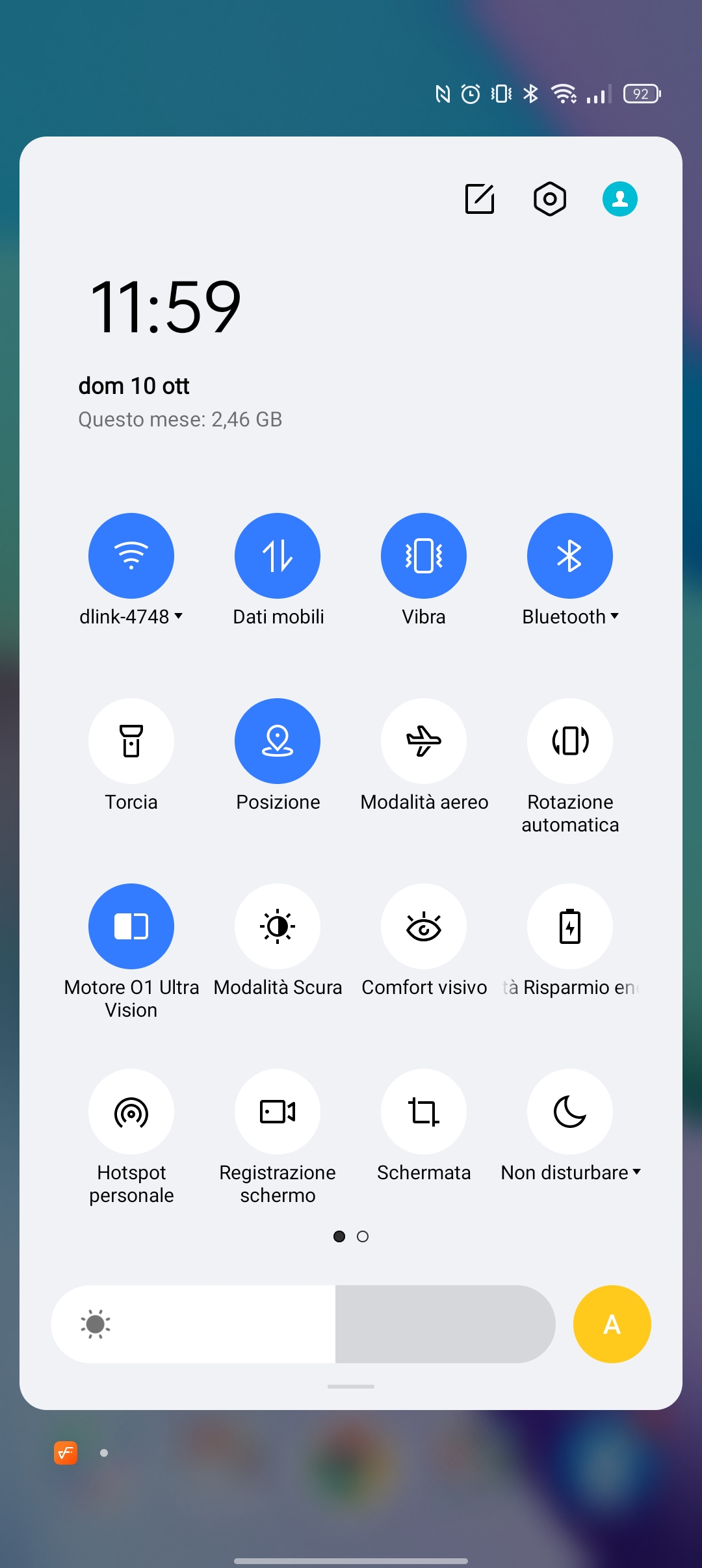Enable Modalità aereo

424,741
